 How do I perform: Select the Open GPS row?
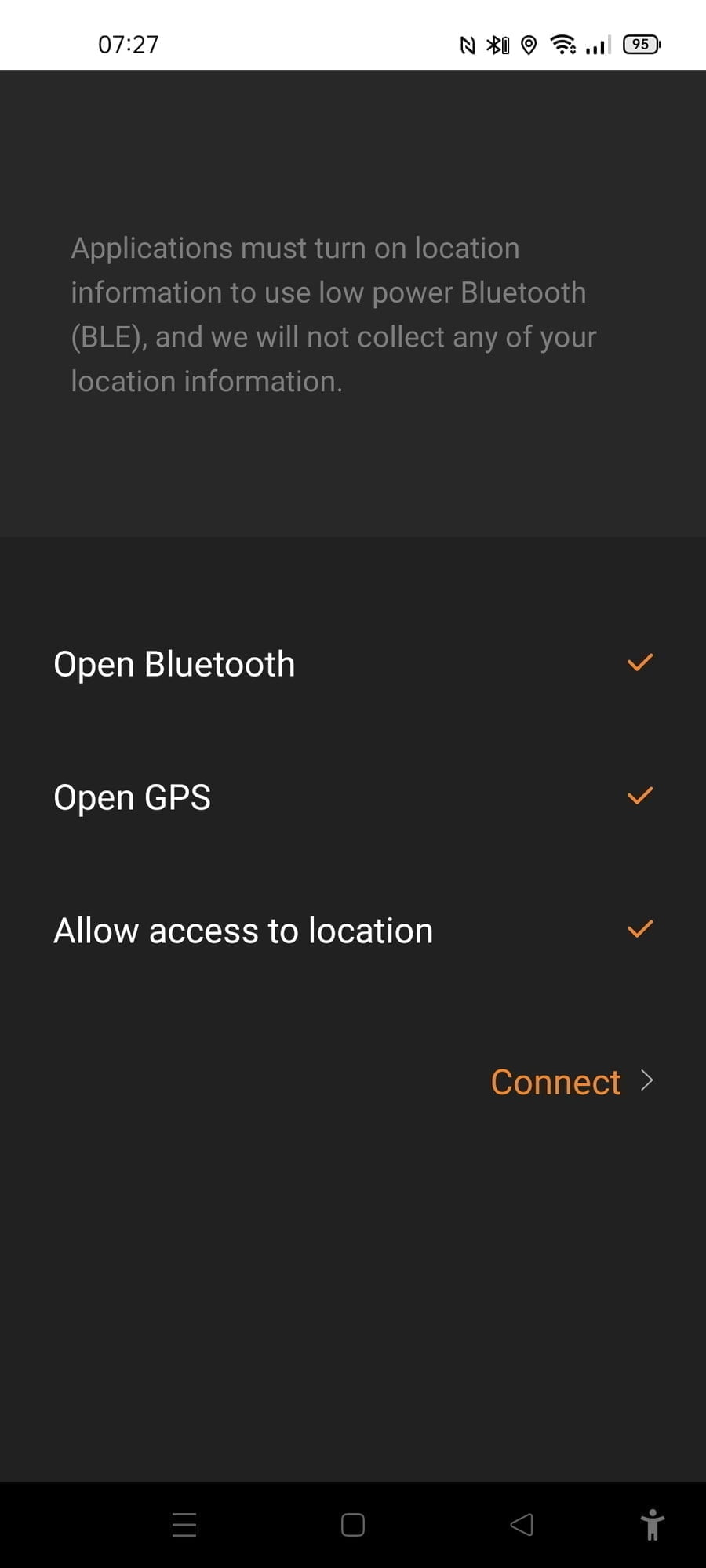pos(353,797)
